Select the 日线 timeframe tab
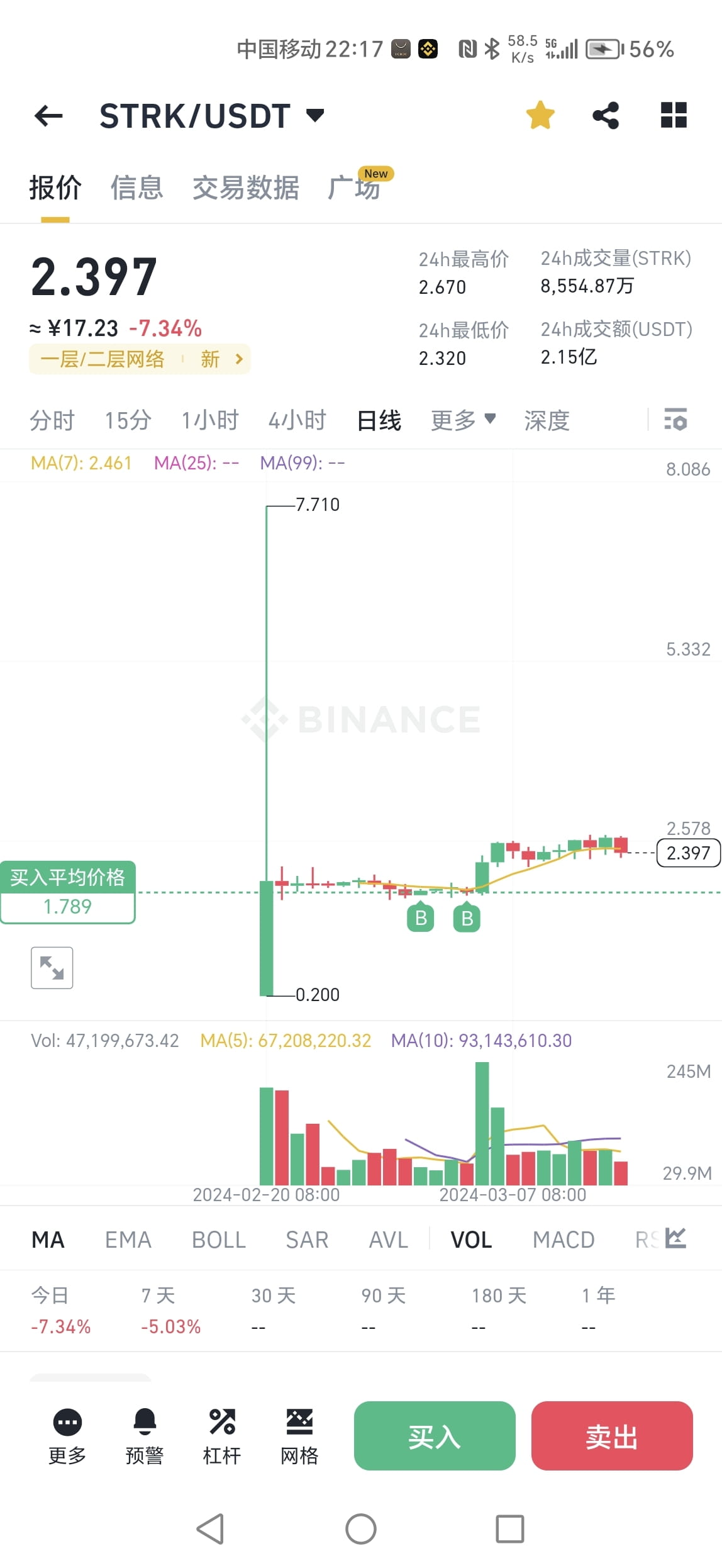The width and height of the screenshot is (722, 1568). pos(378,420)
